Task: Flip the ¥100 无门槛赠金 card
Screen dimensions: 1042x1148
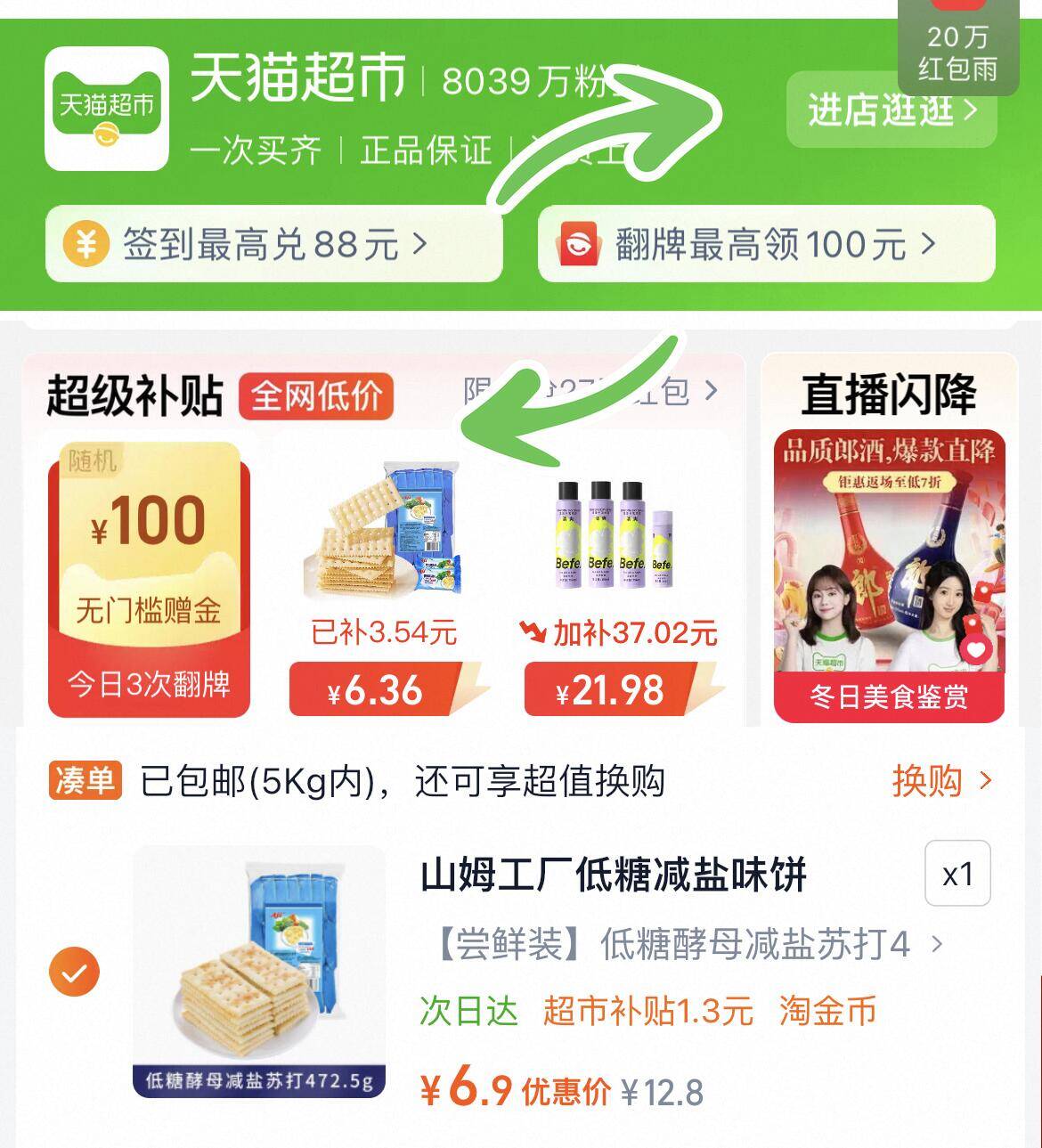Action: [x=149, y=579]
